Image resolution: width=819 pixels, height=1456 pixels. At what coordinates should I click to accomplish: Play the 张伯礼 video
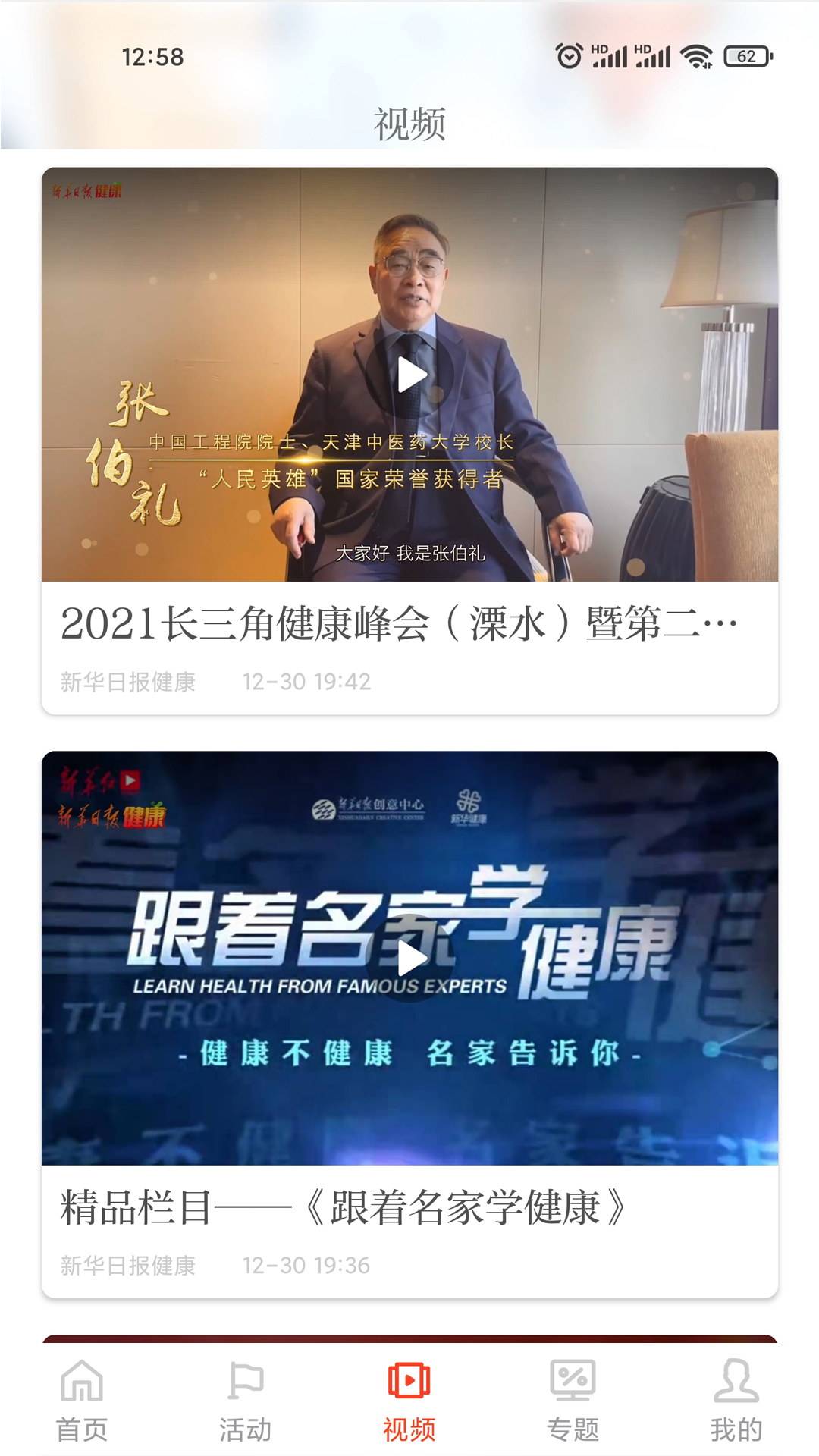[410, 375]
